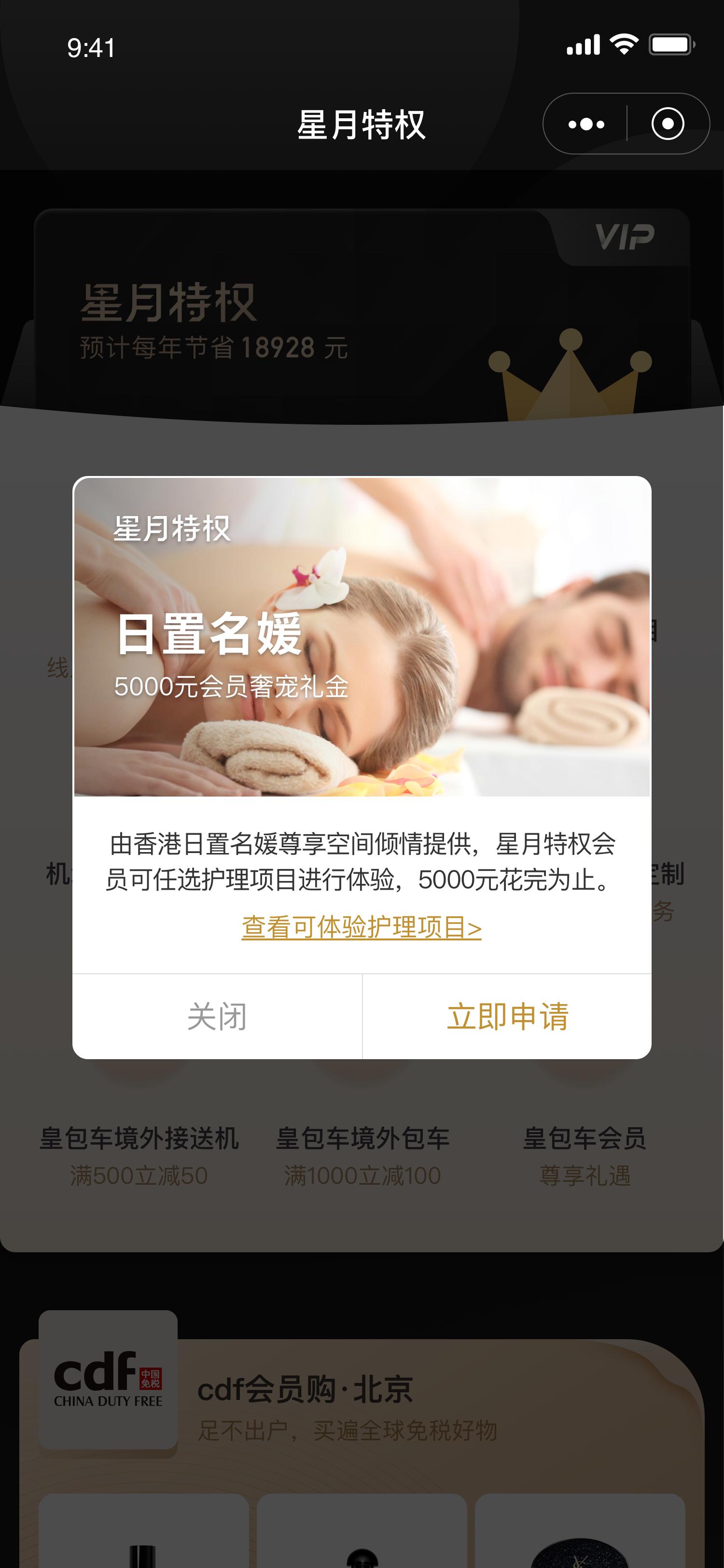Click the 星月特权 title in the navigation bar
Screen dimensions: 724x1568
point(362,125)
